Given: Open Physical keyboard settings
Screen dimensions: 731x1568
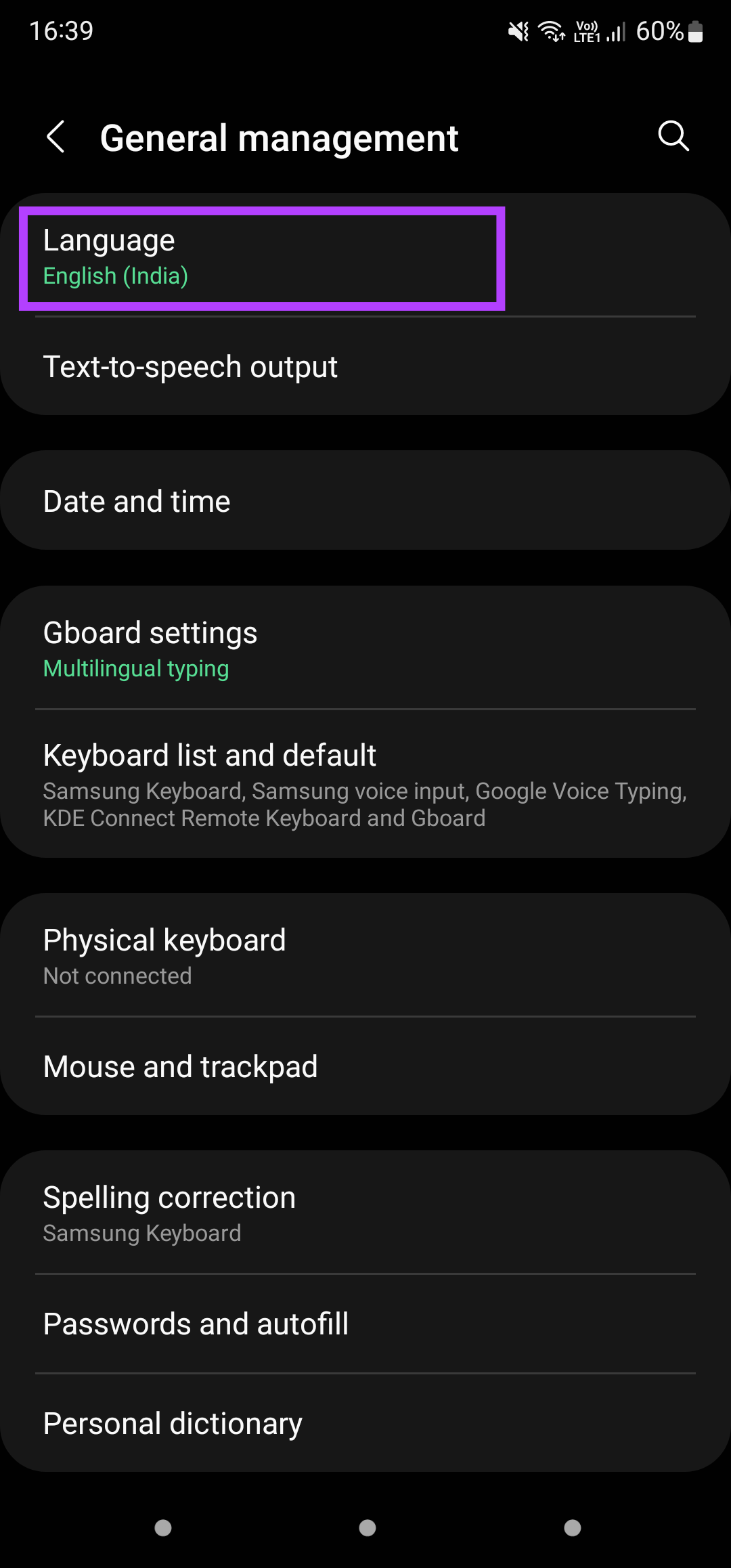Looking at the screenshot, I should pyautogui.click(x=365, y=956).
